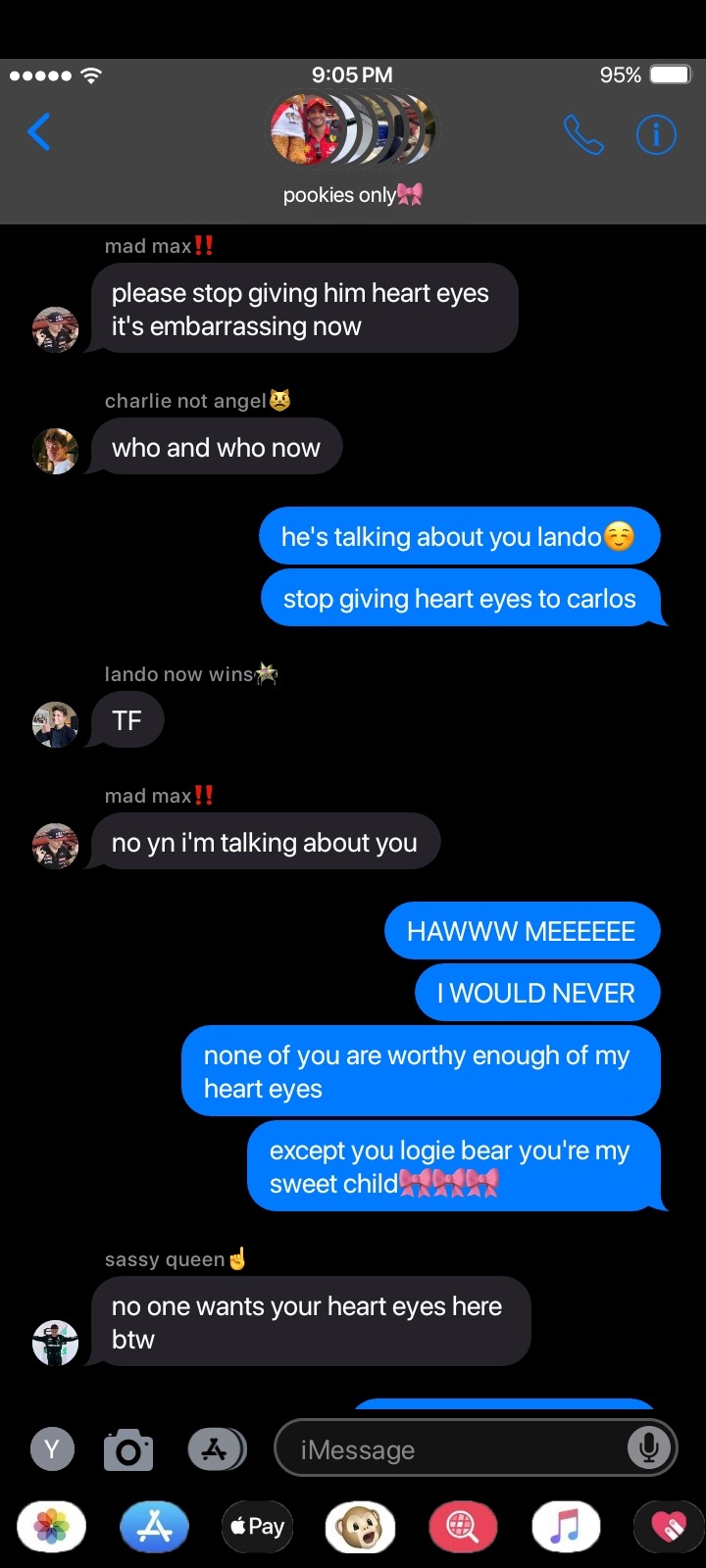Open the conversation info details
Viewport: 706px width, 1568px height.
point(656,135)
